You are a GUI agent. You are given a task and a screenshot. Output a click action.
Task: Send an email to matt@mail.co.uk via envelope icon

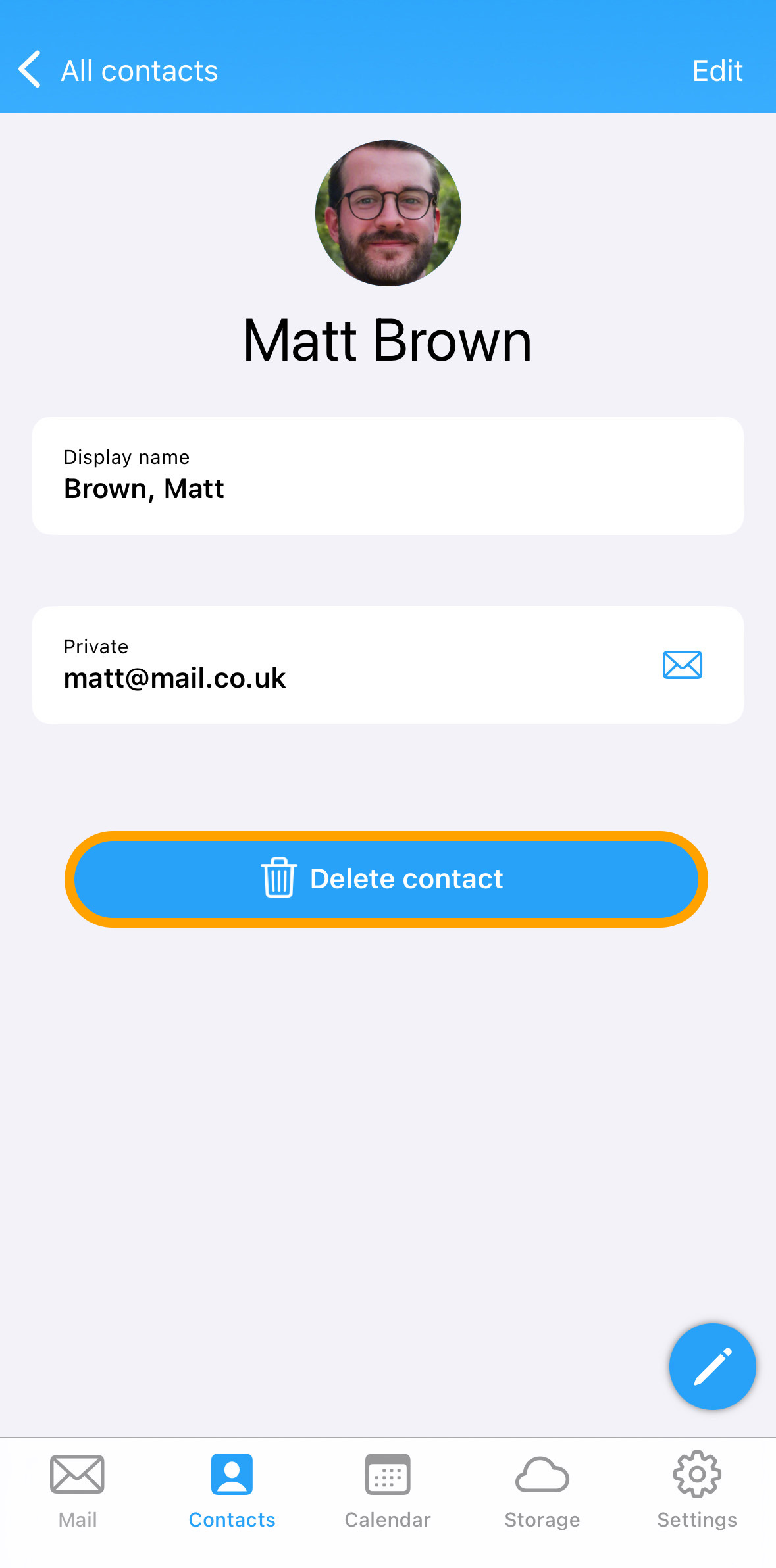tap(683, 665)
